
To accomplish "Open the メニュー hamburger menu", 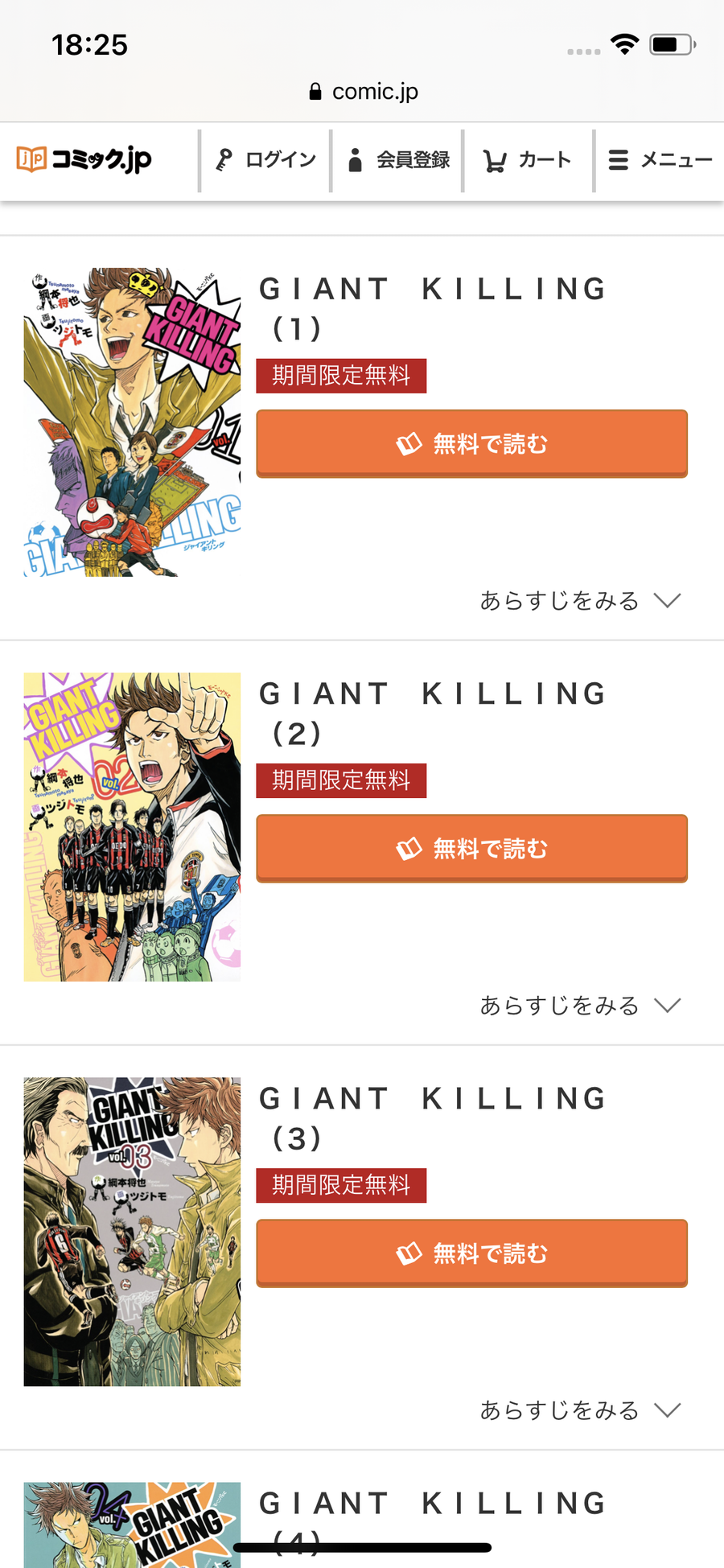I will click(660, 160).
